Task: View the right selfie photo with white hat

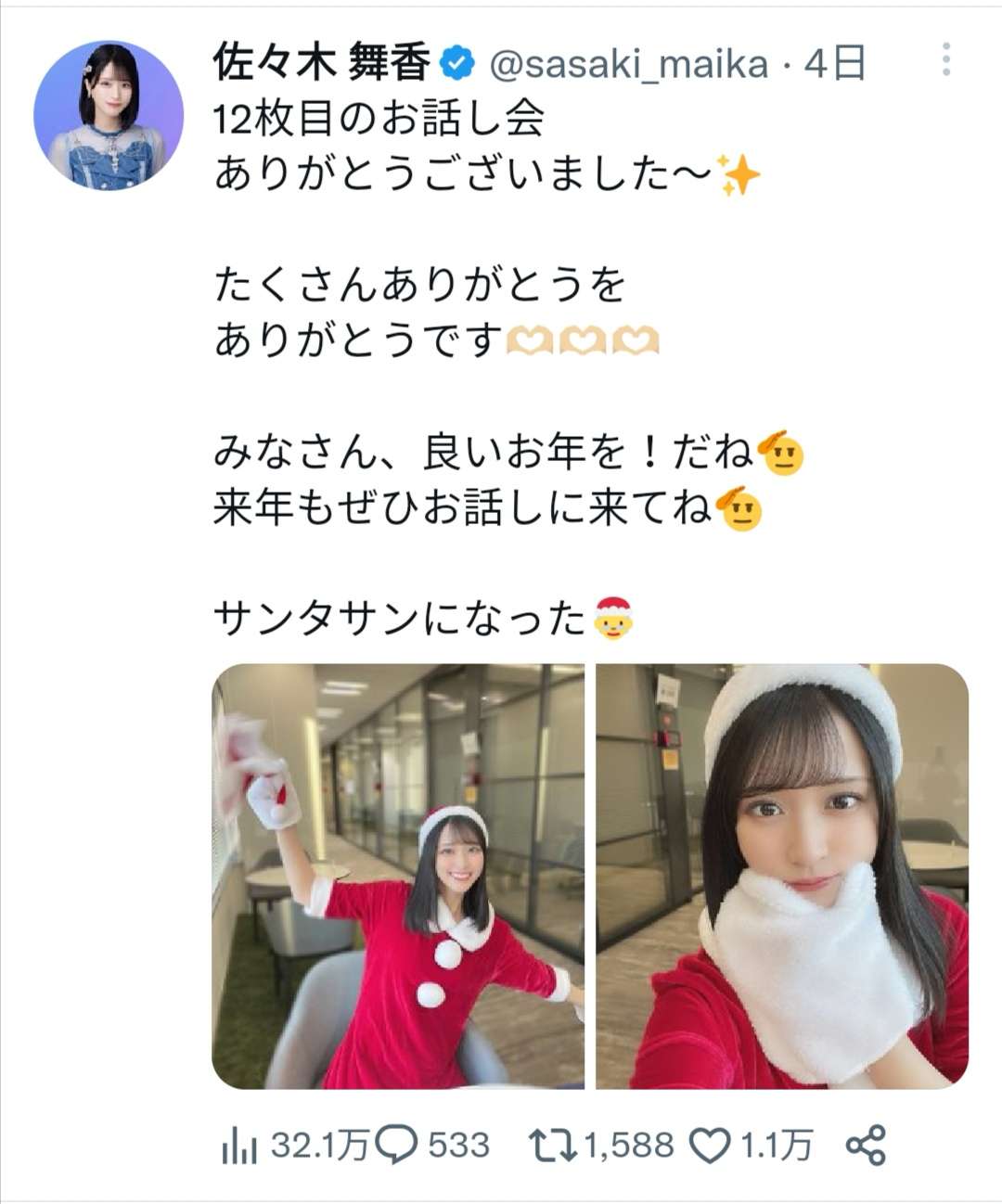Action: (781, 876)
